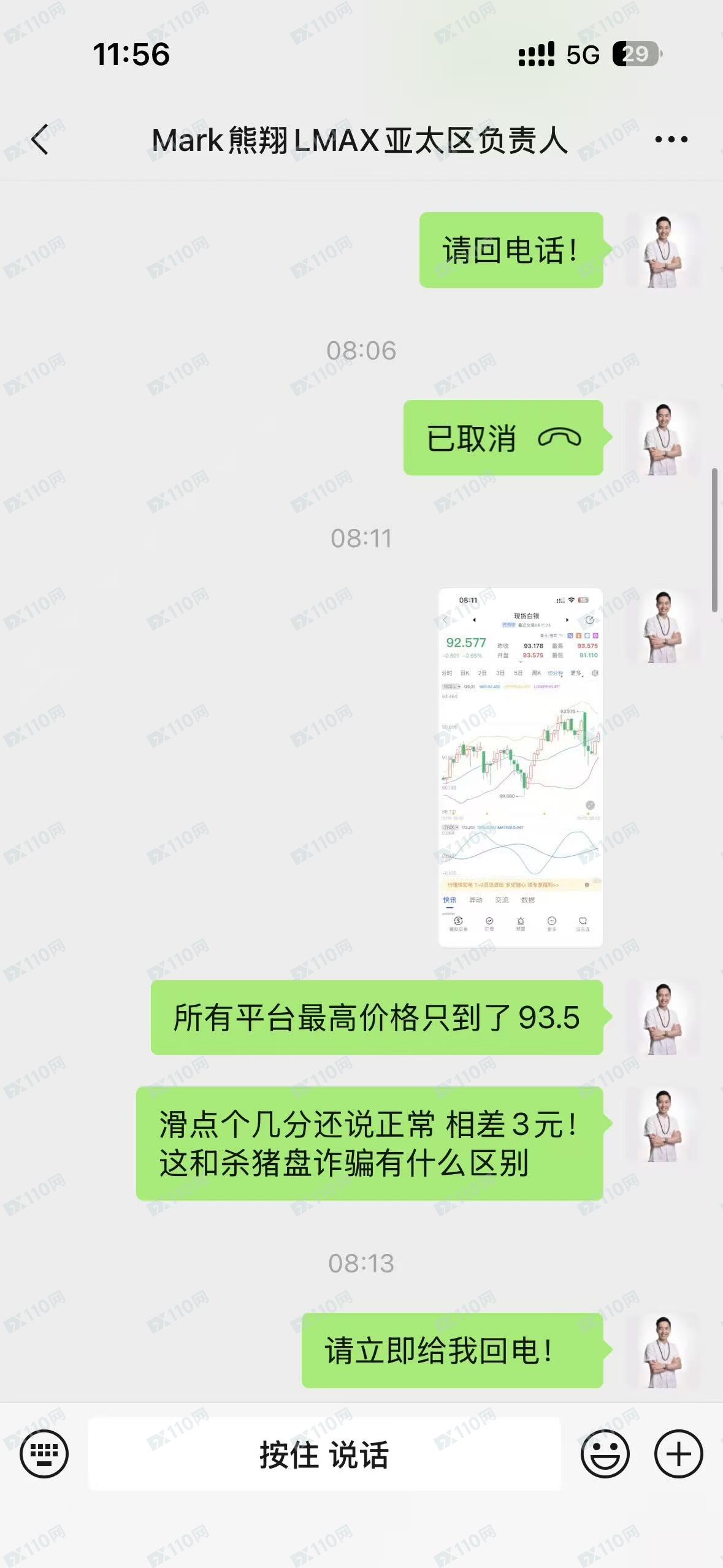The image size is (723, 1568).
Task: Tap the 已取消 cancelled call message
Action: pyautogui.click(x=503, y=438)
